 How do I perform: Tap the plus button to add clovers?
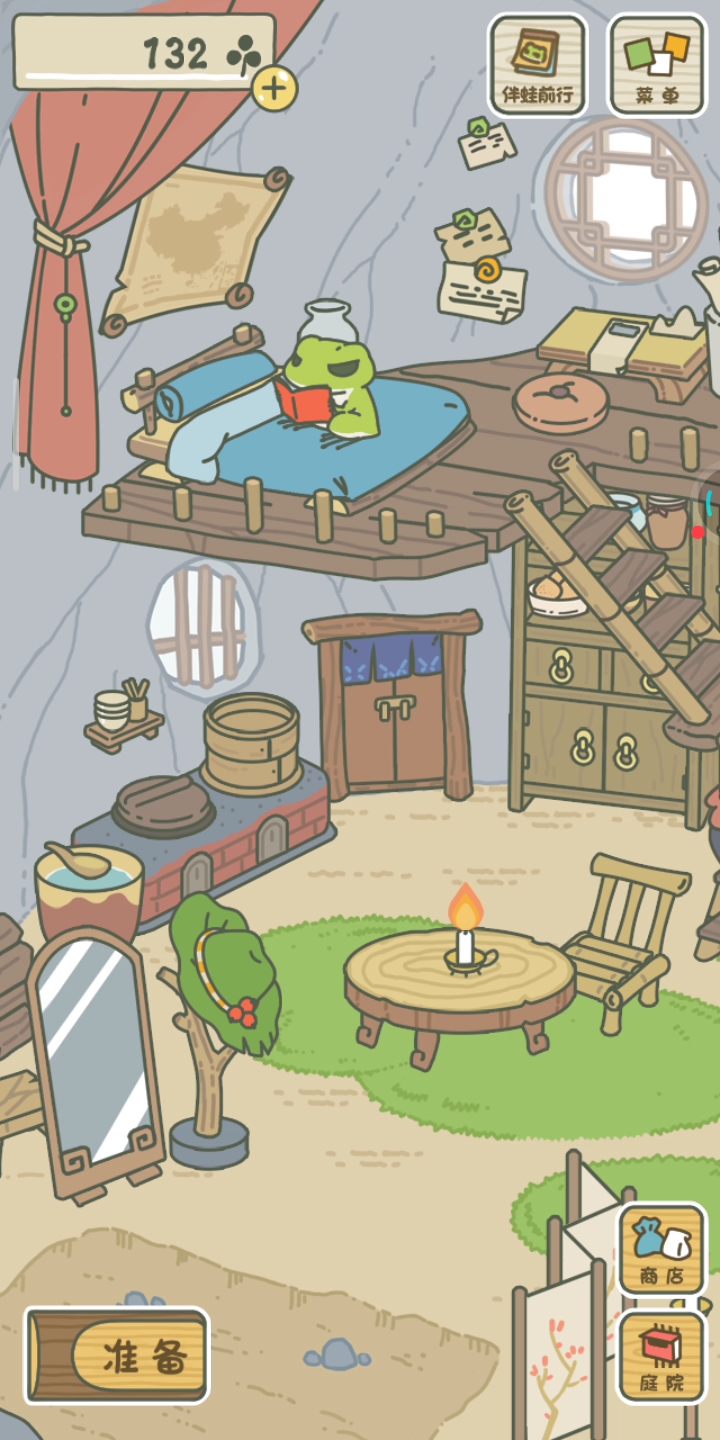tap(274, 88)
